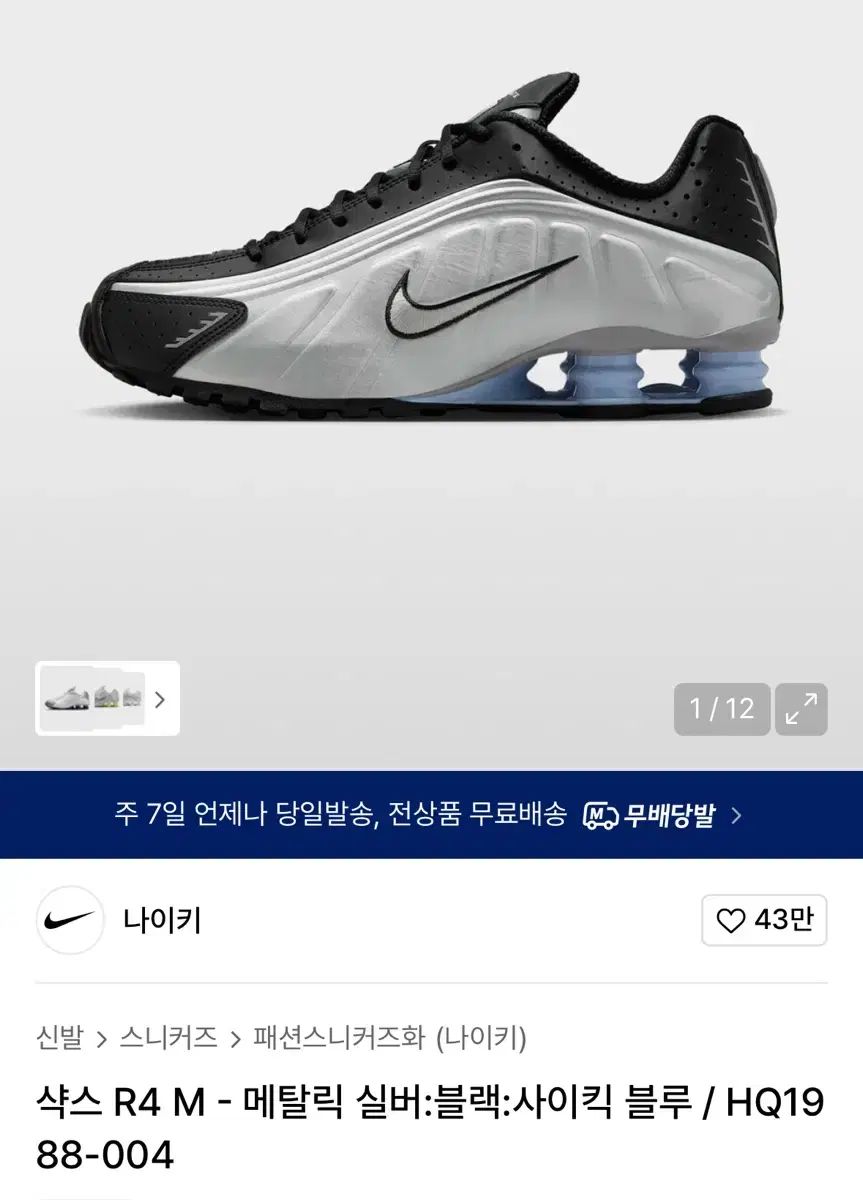The image size is (863, 1200).
Task: Open the 무배당발 free shipping banner
Action: 431,815
